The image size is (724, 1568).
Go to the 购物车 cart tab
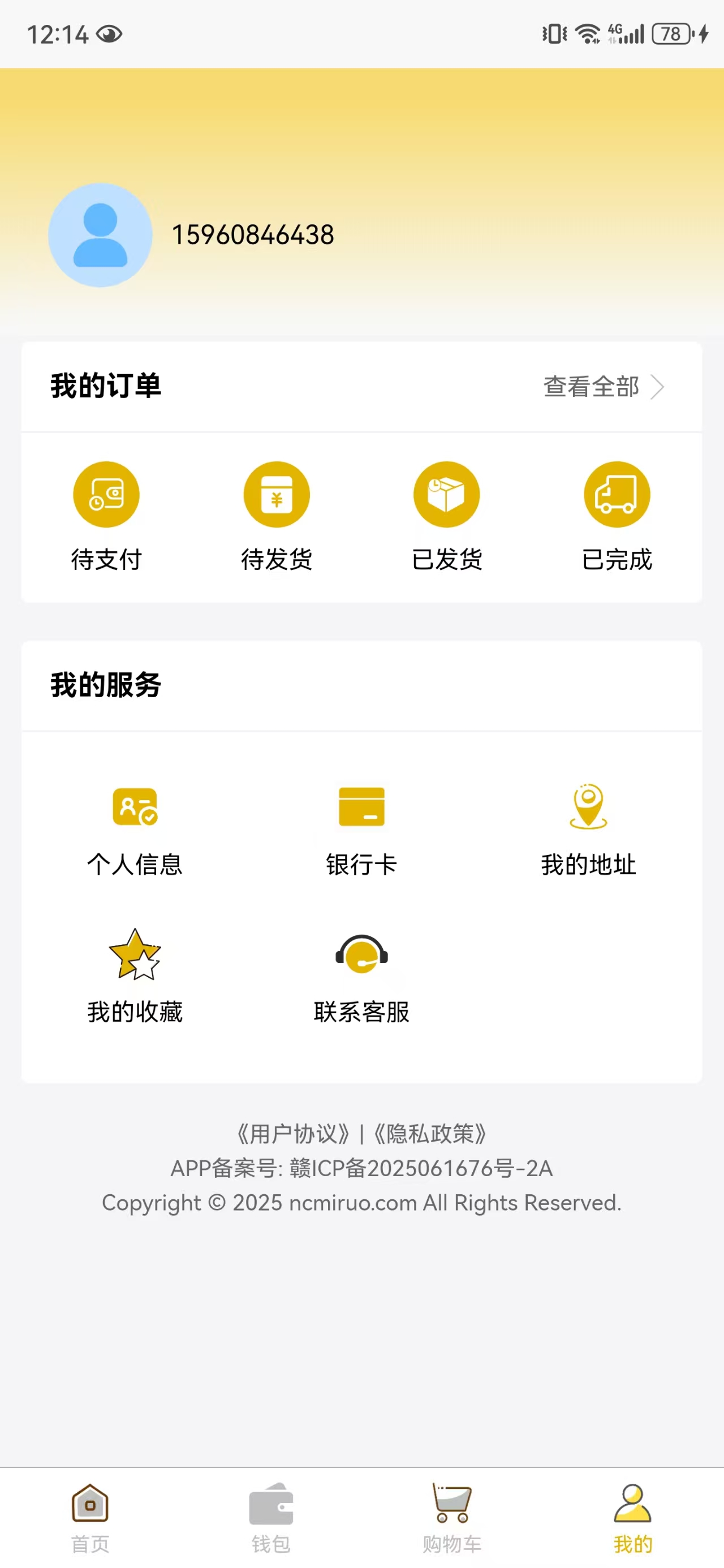pos(452,1518)
